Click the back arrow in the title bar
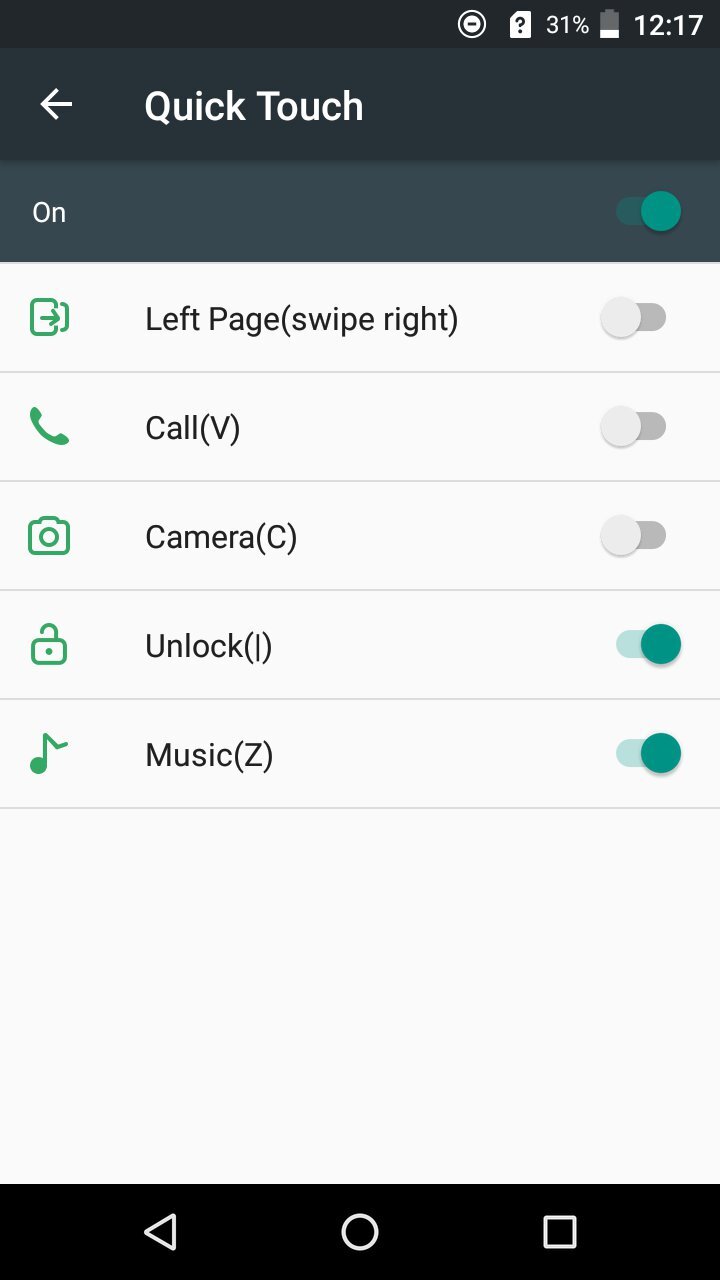 pos(56,104)
